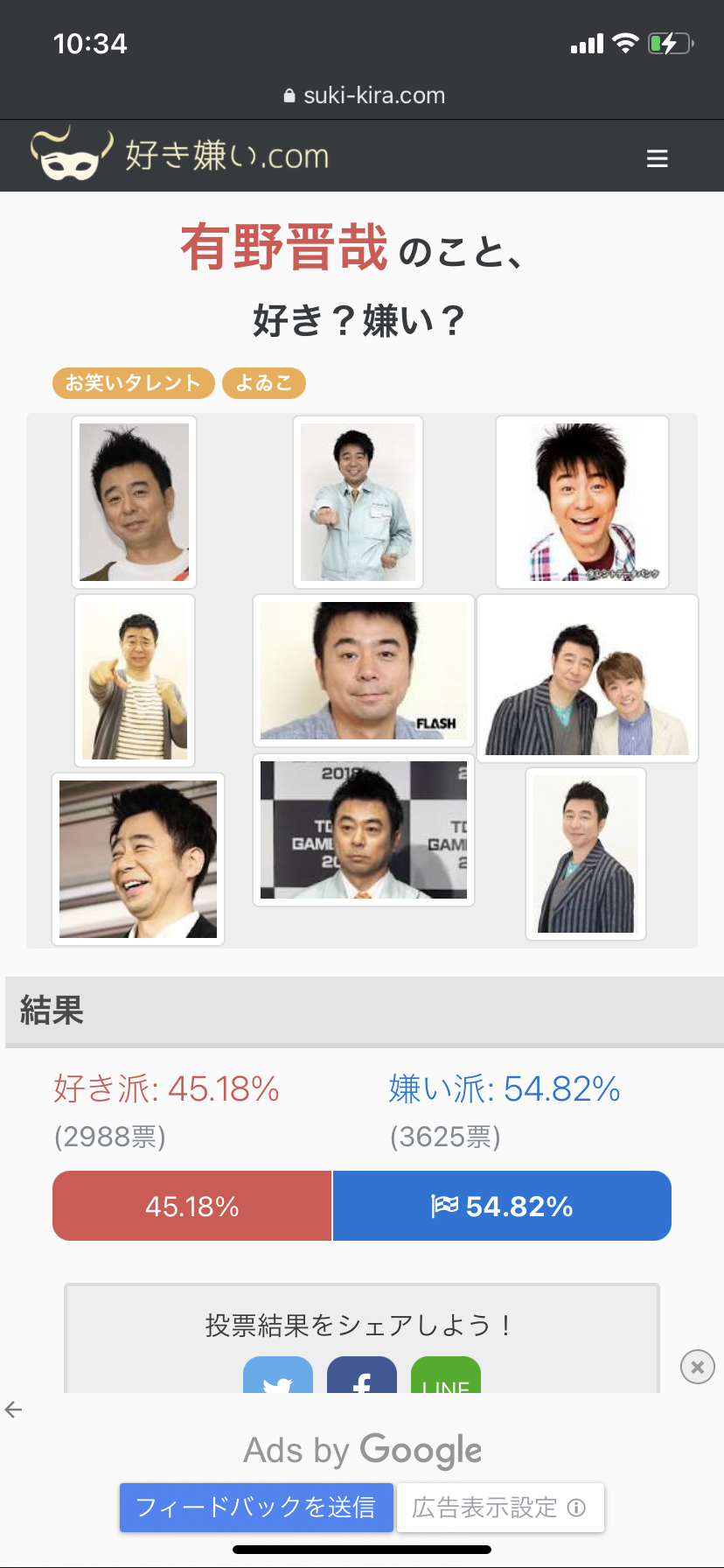Select the お笑いタレント tag chip
The width and height of the screenshot is (724, 1568).
pos(133,383)
